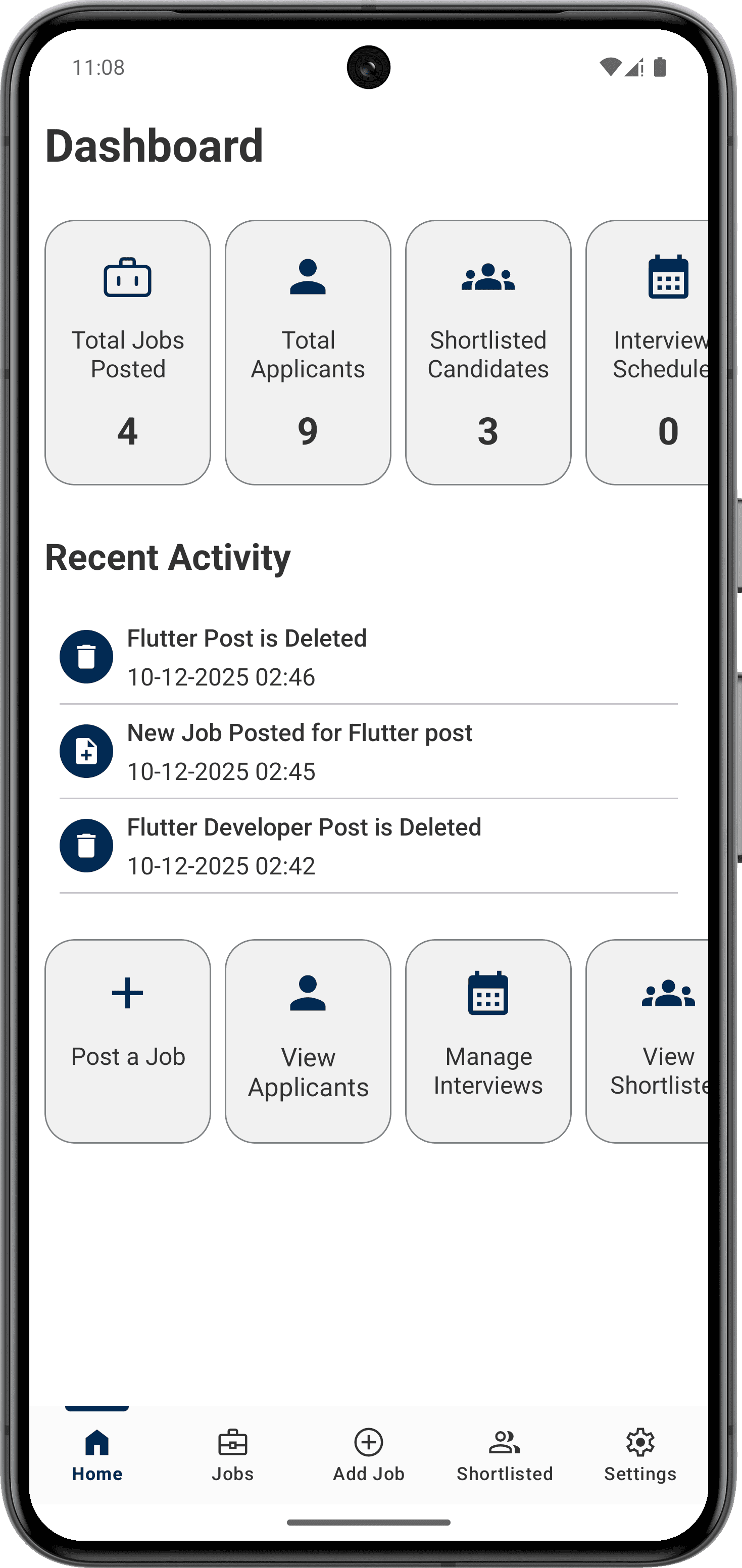The width and height of the screenshot is (742, 1568).
Task: Open the Add Job tab
Action: (368, 1455)
